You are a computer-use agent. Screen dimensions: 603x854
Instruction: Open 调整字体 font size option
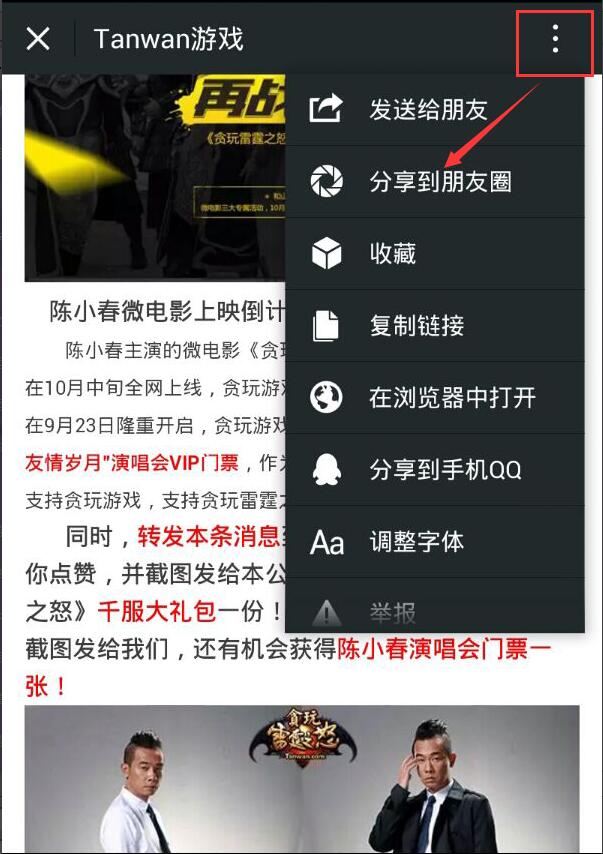pyautogui.click(x=416, y=542)
